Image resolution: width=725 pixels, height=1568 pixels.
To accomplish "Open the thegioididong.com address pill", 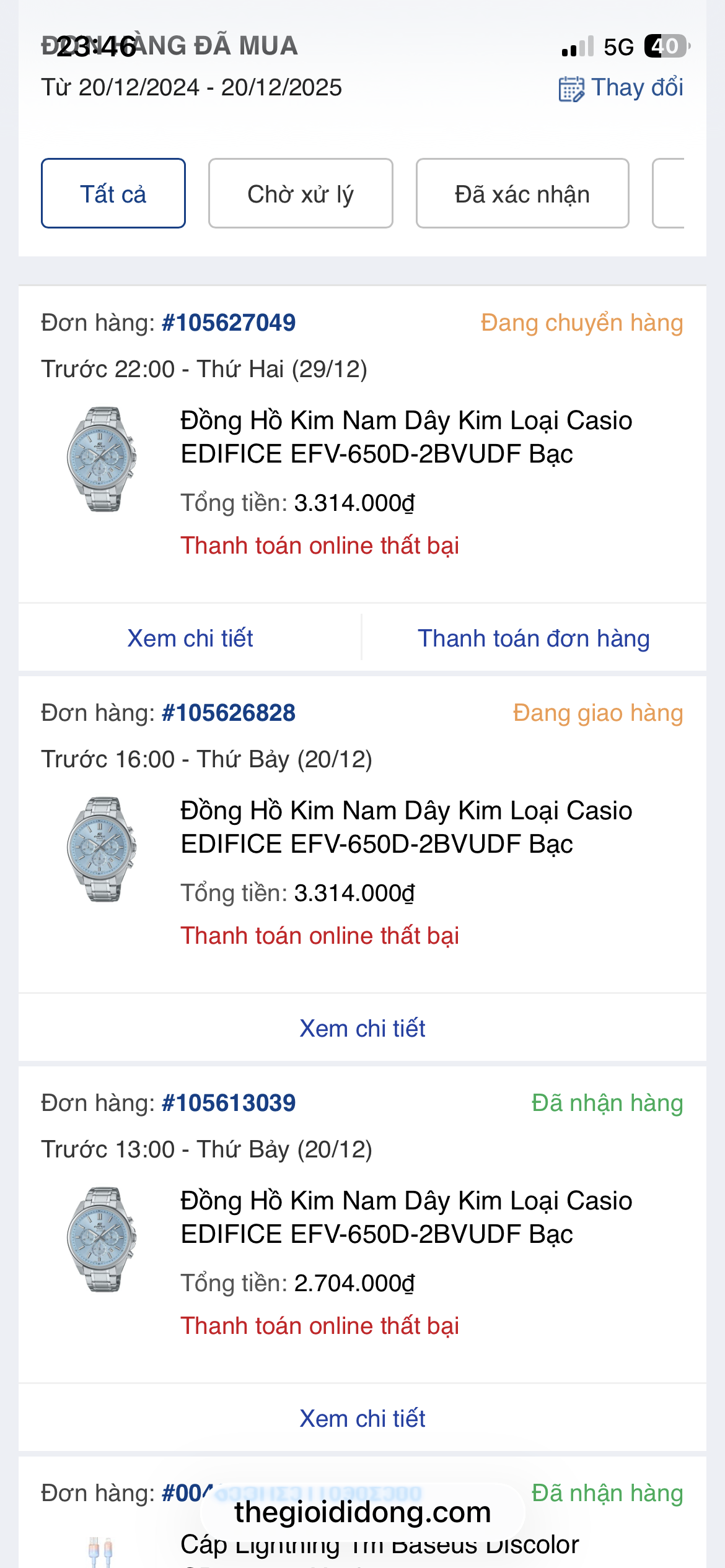I will pyautogui.click(x=362, y=1512).
